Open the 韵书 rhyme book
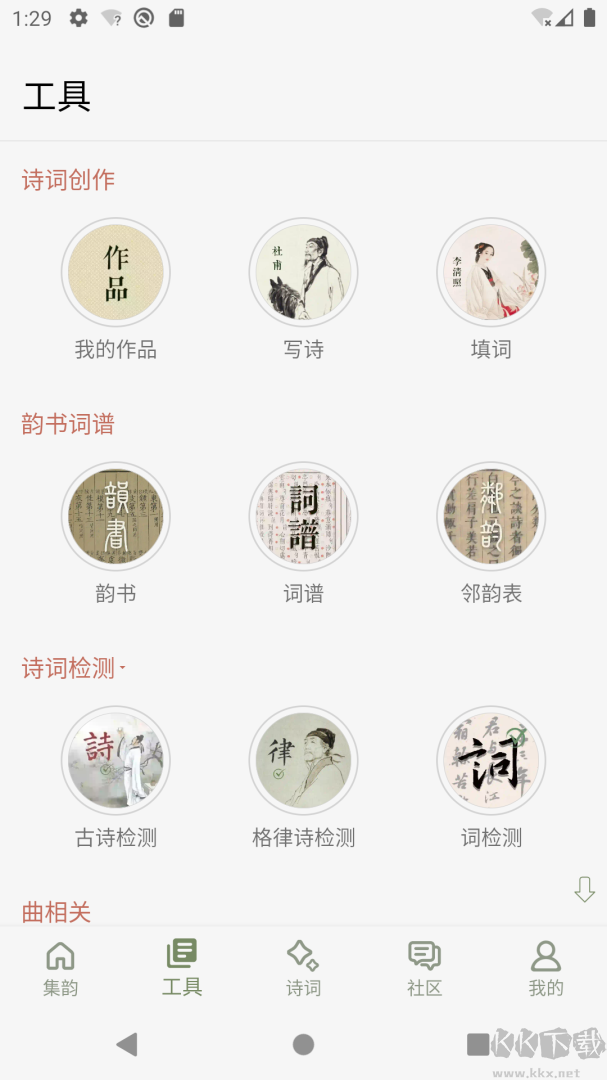Image resolution: width=607 pixels, height=1080 pixels. pyautogui.click(x=116, y=516)
